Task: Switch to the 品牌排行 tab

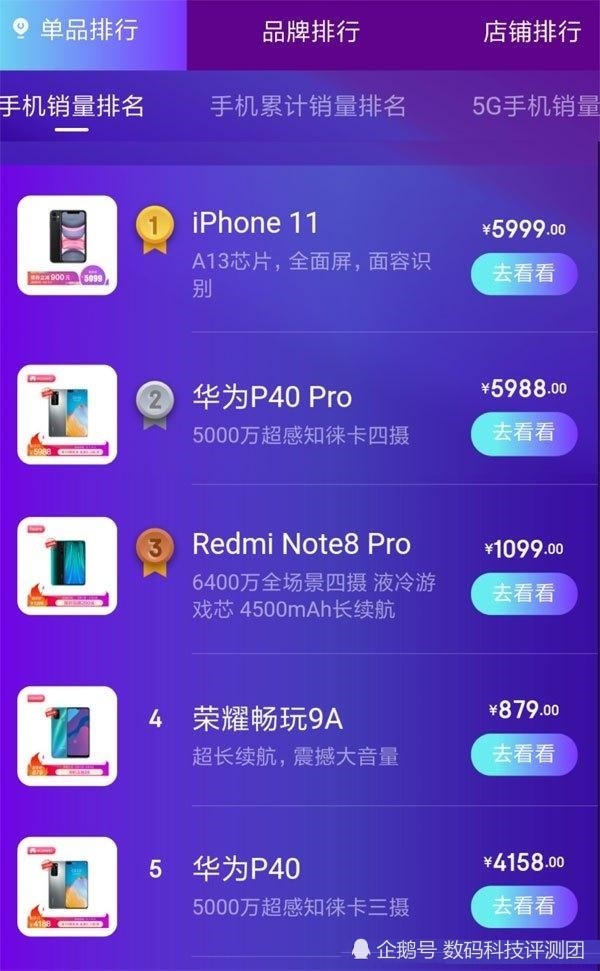Action: (x=310, y=32)
